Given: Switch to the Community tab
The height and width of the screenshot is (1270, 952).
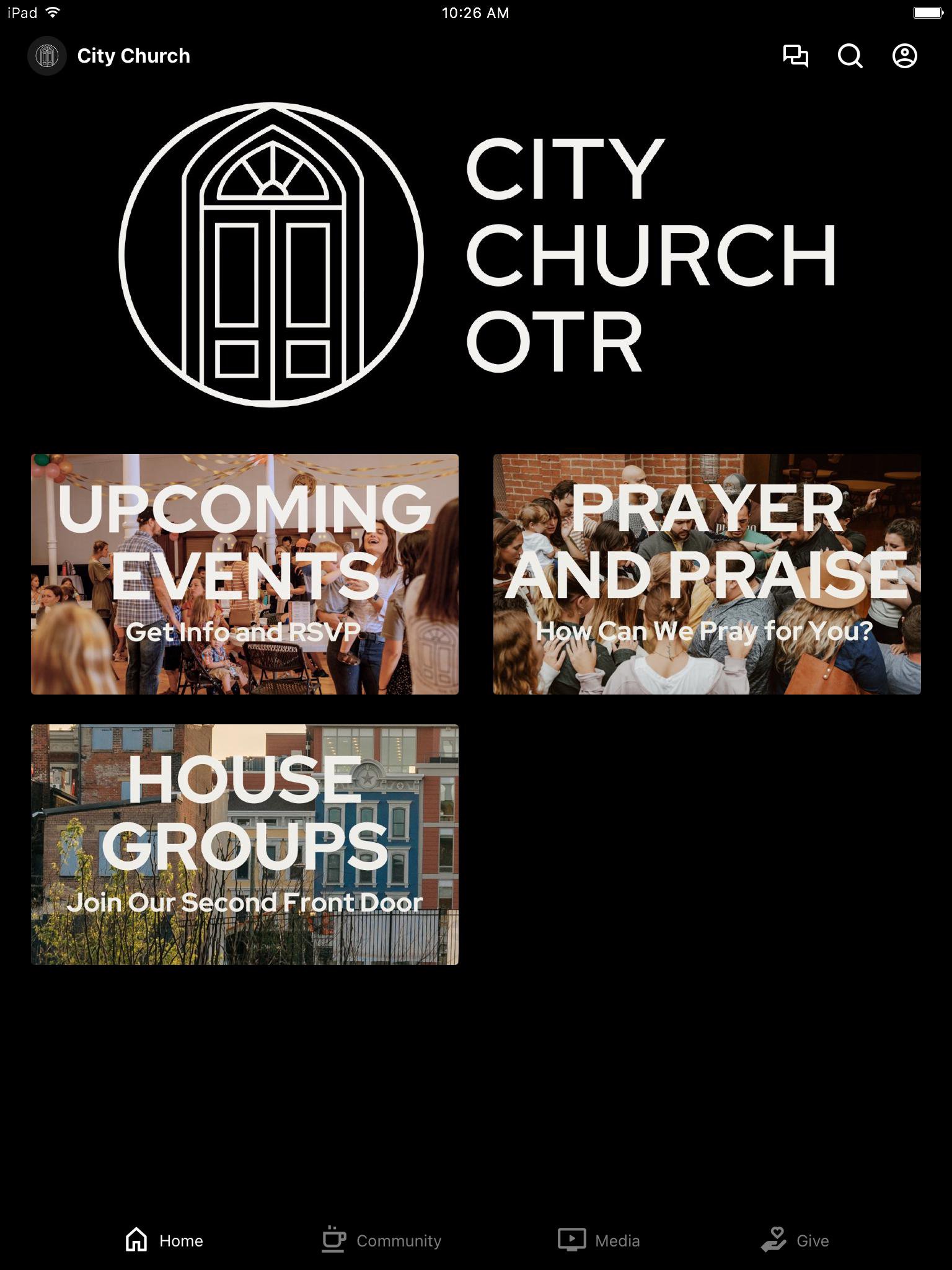Looking at the screenshot, I should pyautogui.click(x=382, y=1240).
